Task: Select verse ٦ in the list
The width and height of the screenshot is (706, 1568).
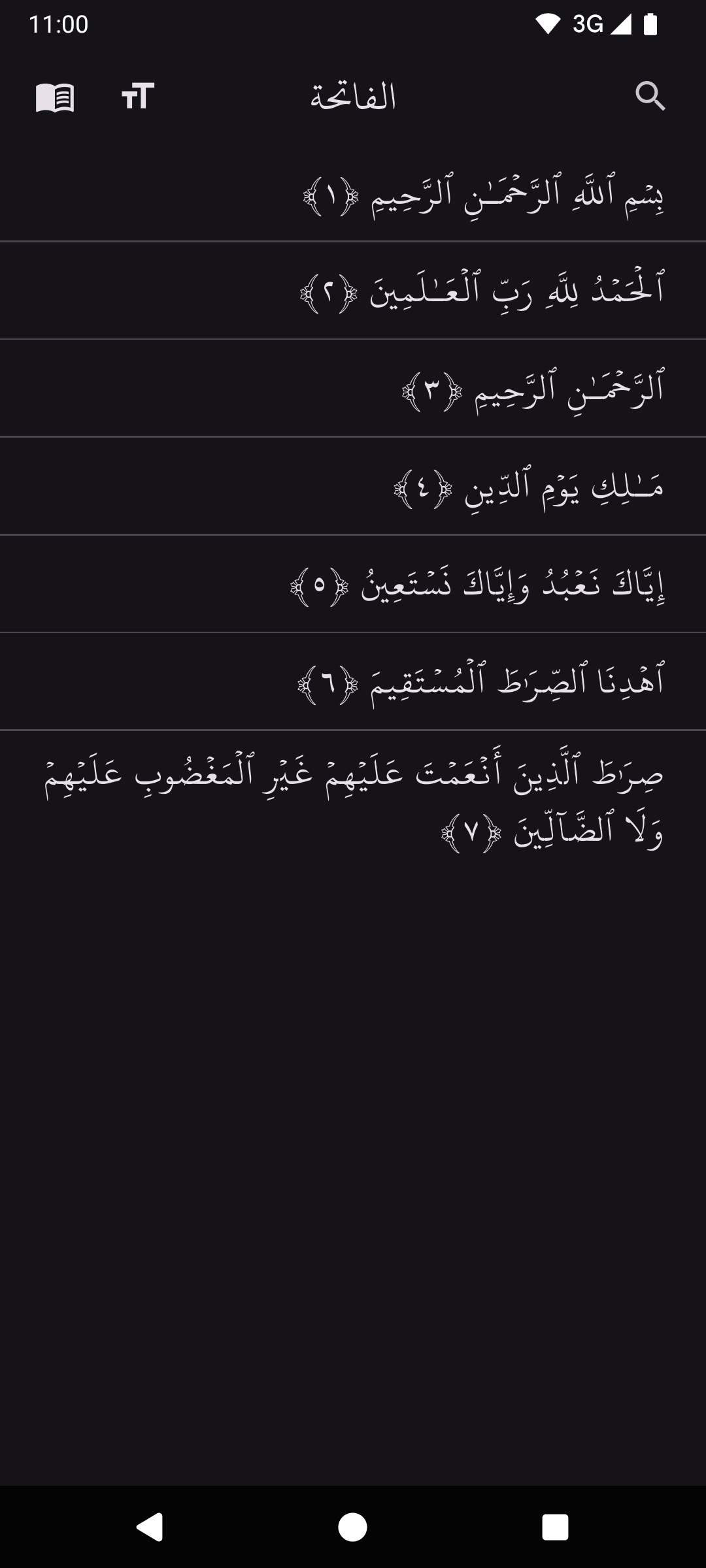Action: tap(480, 681)
